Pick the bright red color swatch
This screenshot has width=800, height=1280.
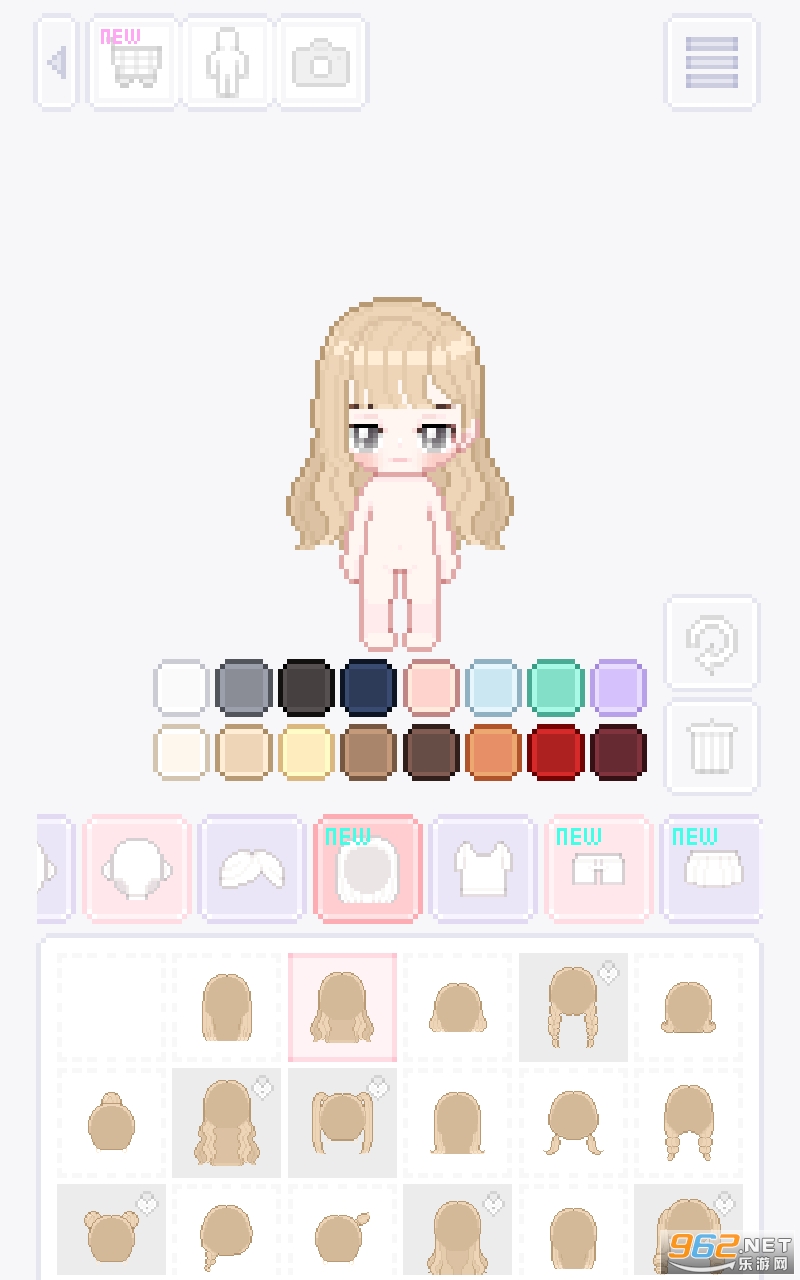(556, 752)
